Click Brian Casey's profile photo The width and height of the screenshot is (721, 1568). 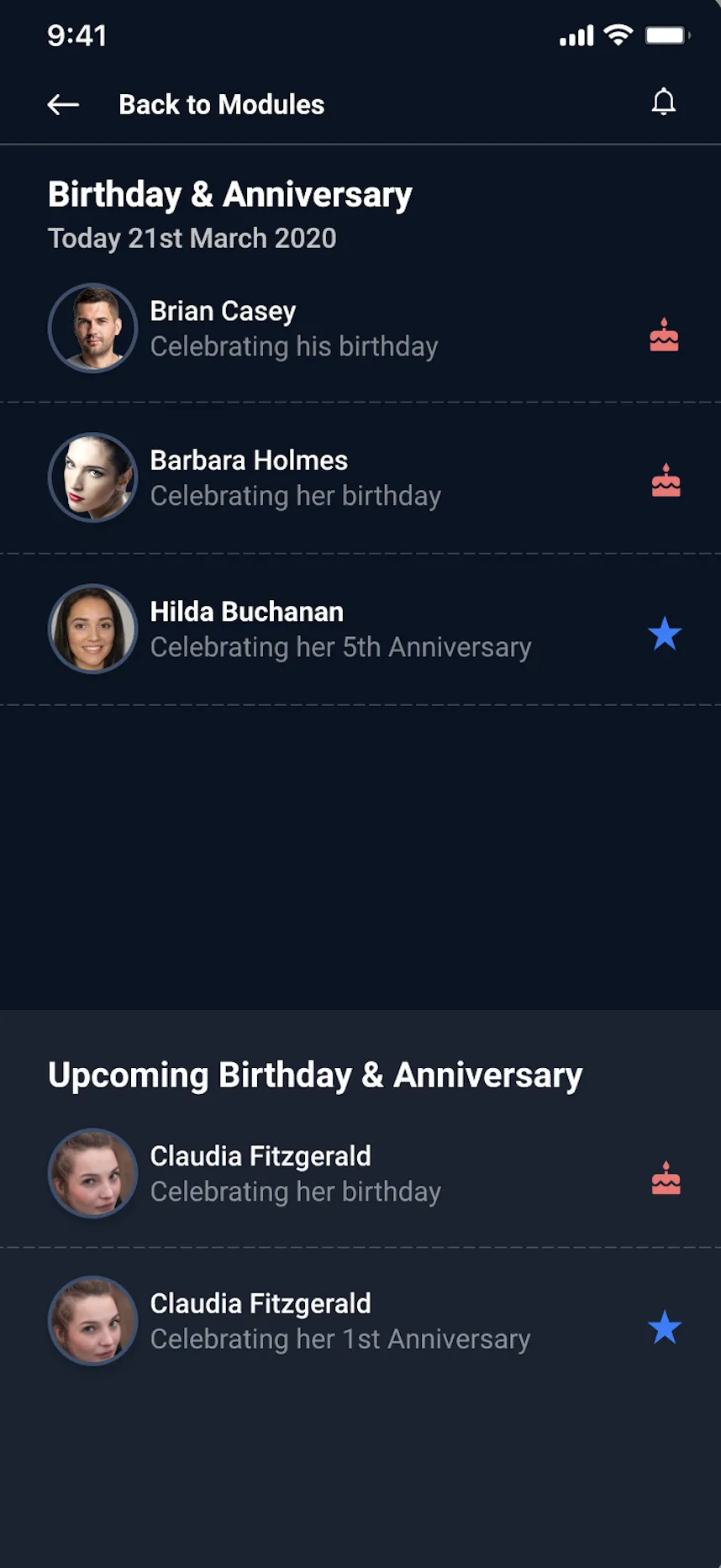[x=92, y=329]
